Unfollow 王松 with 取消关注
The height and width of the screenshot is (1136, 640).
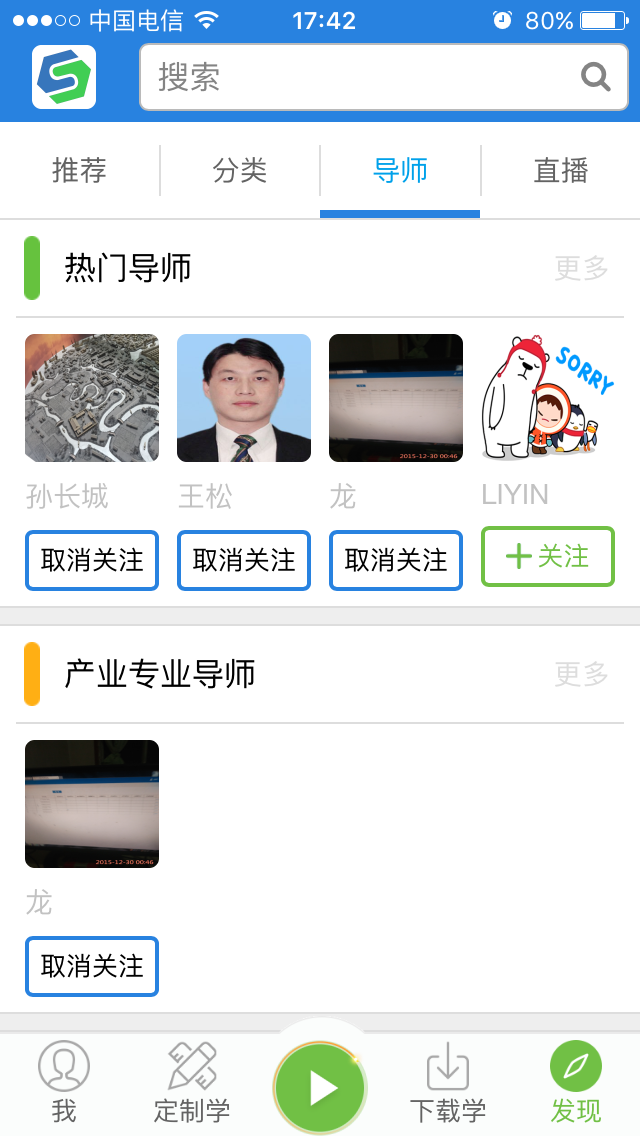point(244,561)
